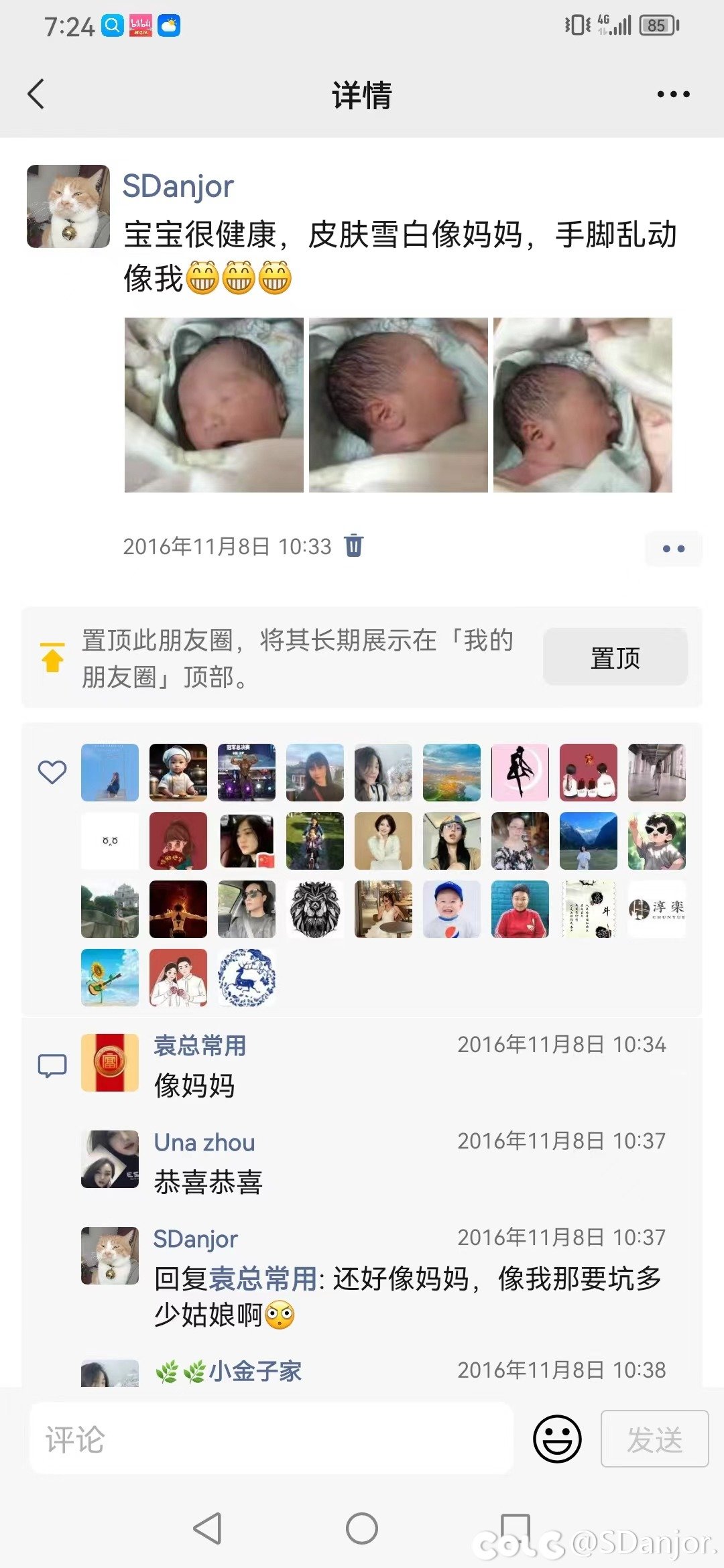Go to the system home screen
724x1568 pixels.
(362, 1528)
